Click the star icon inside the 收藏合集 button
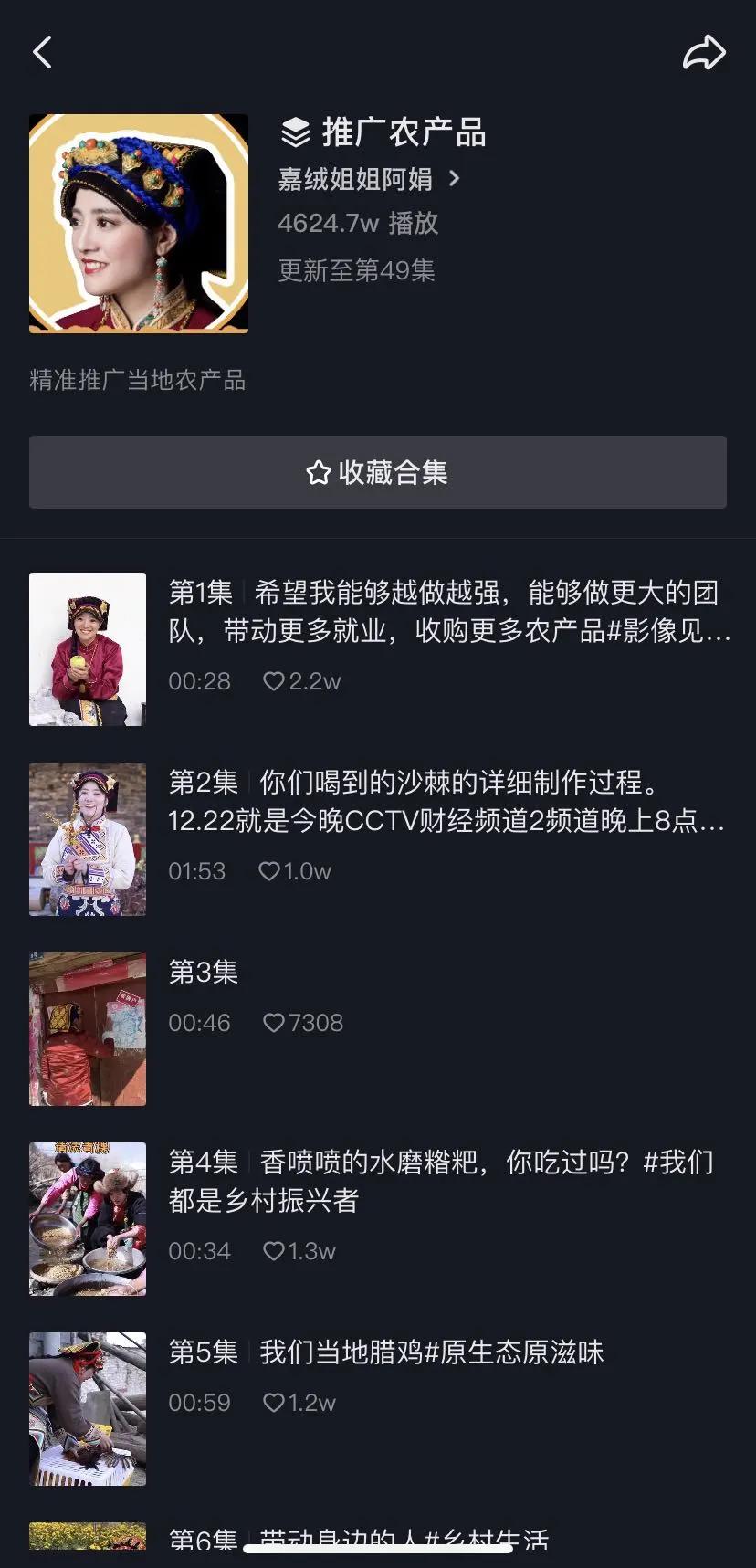The height and width of the screenshot is (1568, 756). pyautogui.click(x=317, y=473)
